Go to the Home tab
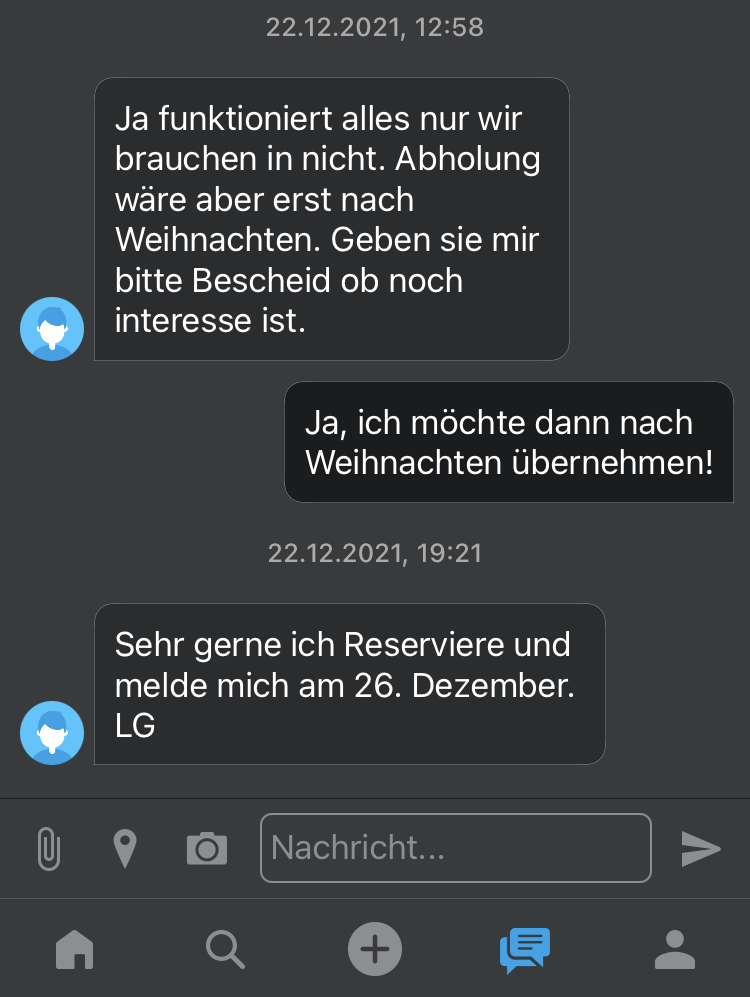This screenshot has width=750, height=997. click(x=75, y=948)
